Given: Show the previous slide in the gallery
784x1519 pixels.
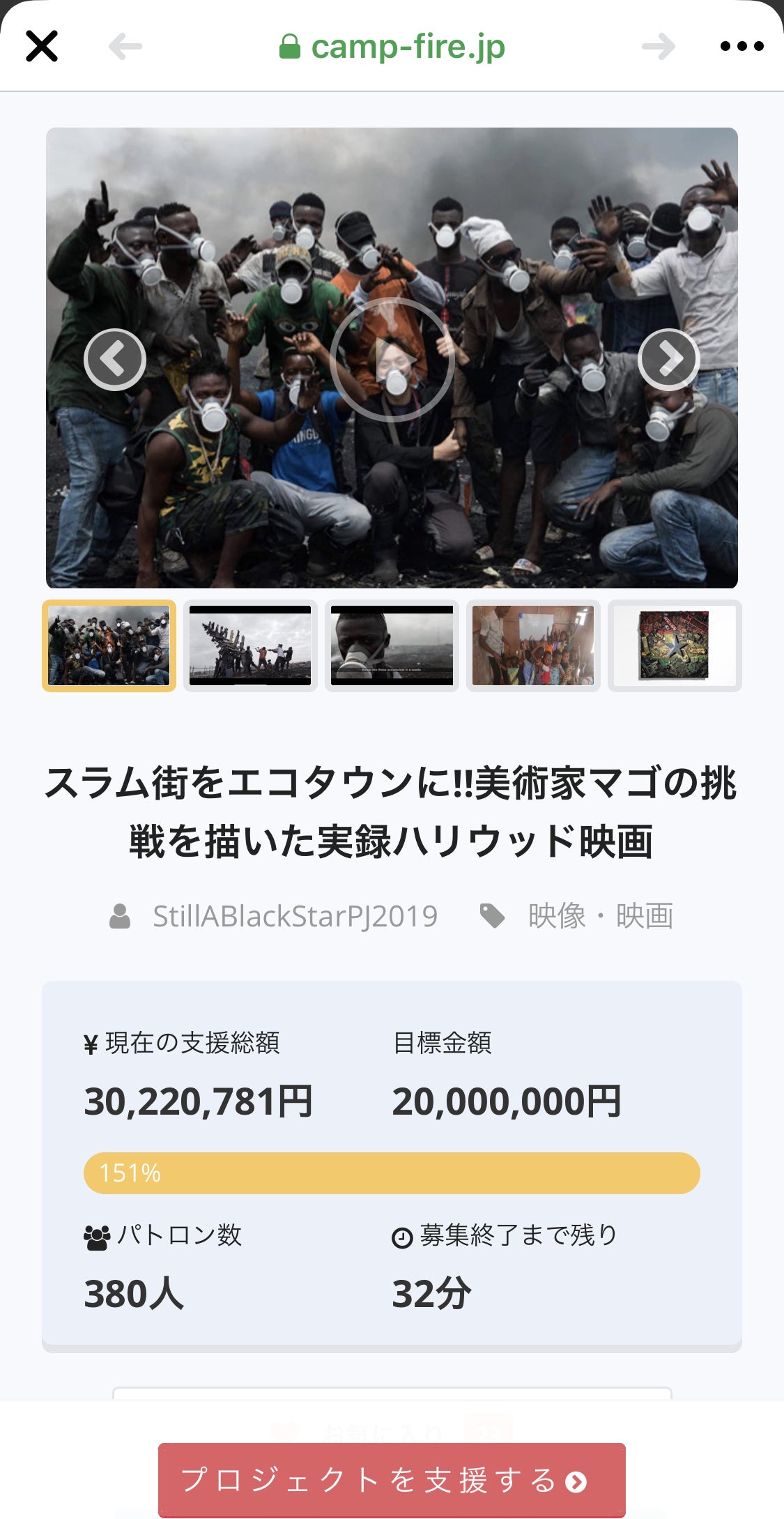Looking at the screenshot, I should coord(115,360).
